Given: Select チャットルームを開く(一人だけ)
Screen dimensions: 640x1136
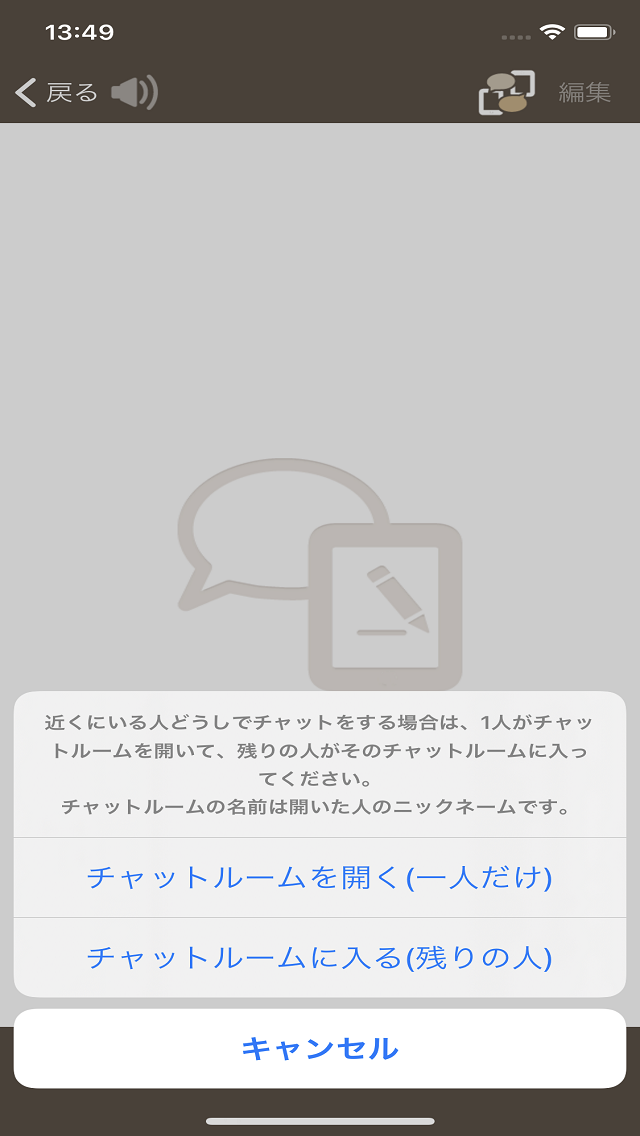Looking at the screenshot, I should pos(320,877).
